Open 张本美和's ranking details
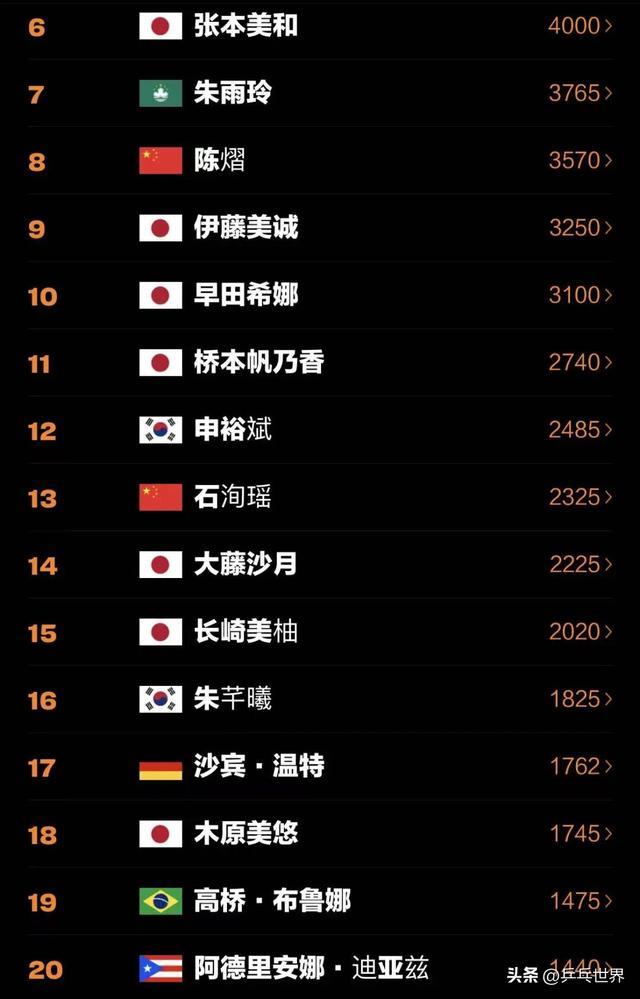Screen dimensions: 640x999 (x=320, y=26)
